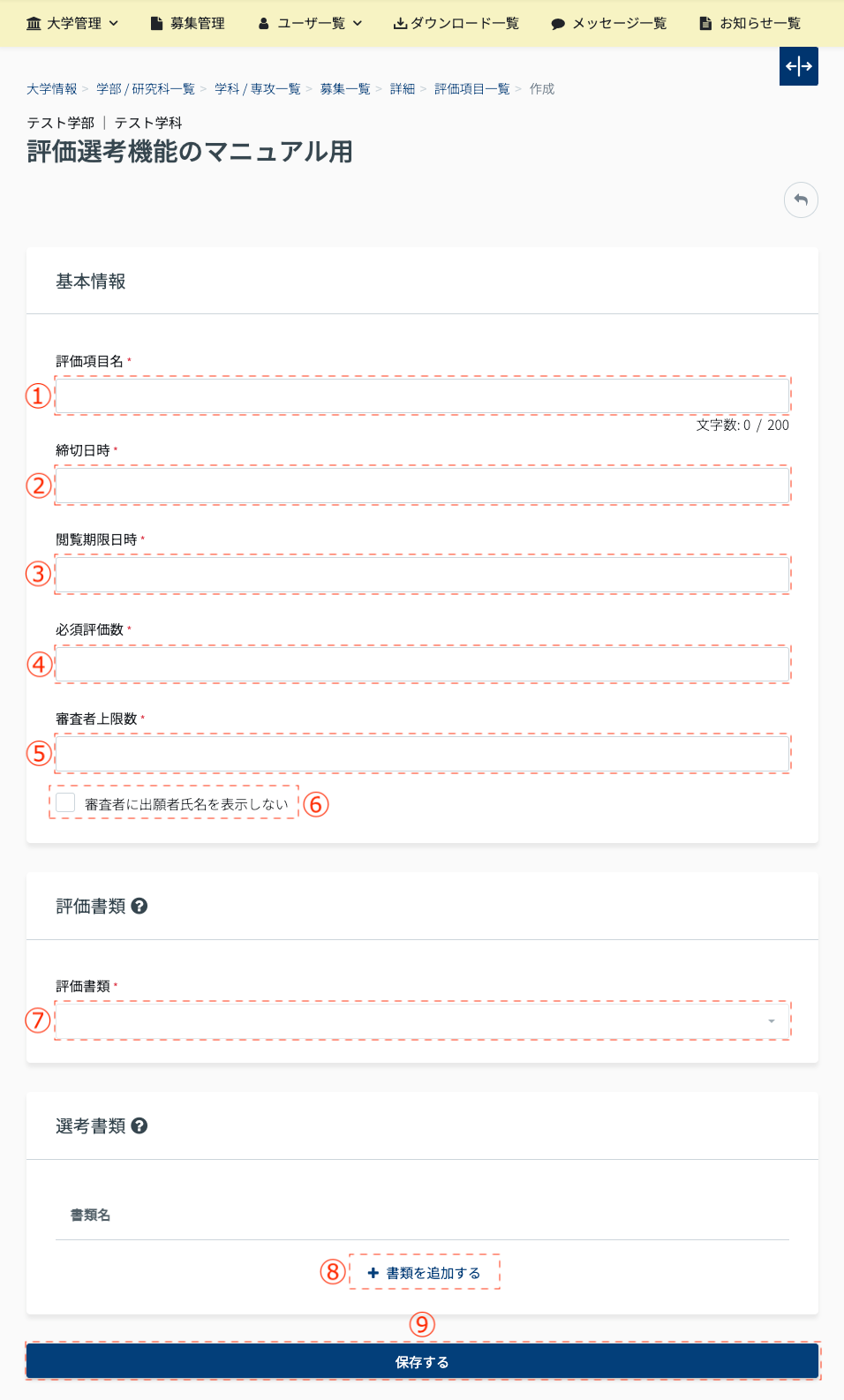Image resolution: width=844 pixels, height=1400 pixels.
Task: Tap 書類を追加する button
Action: click(425, 1273)
